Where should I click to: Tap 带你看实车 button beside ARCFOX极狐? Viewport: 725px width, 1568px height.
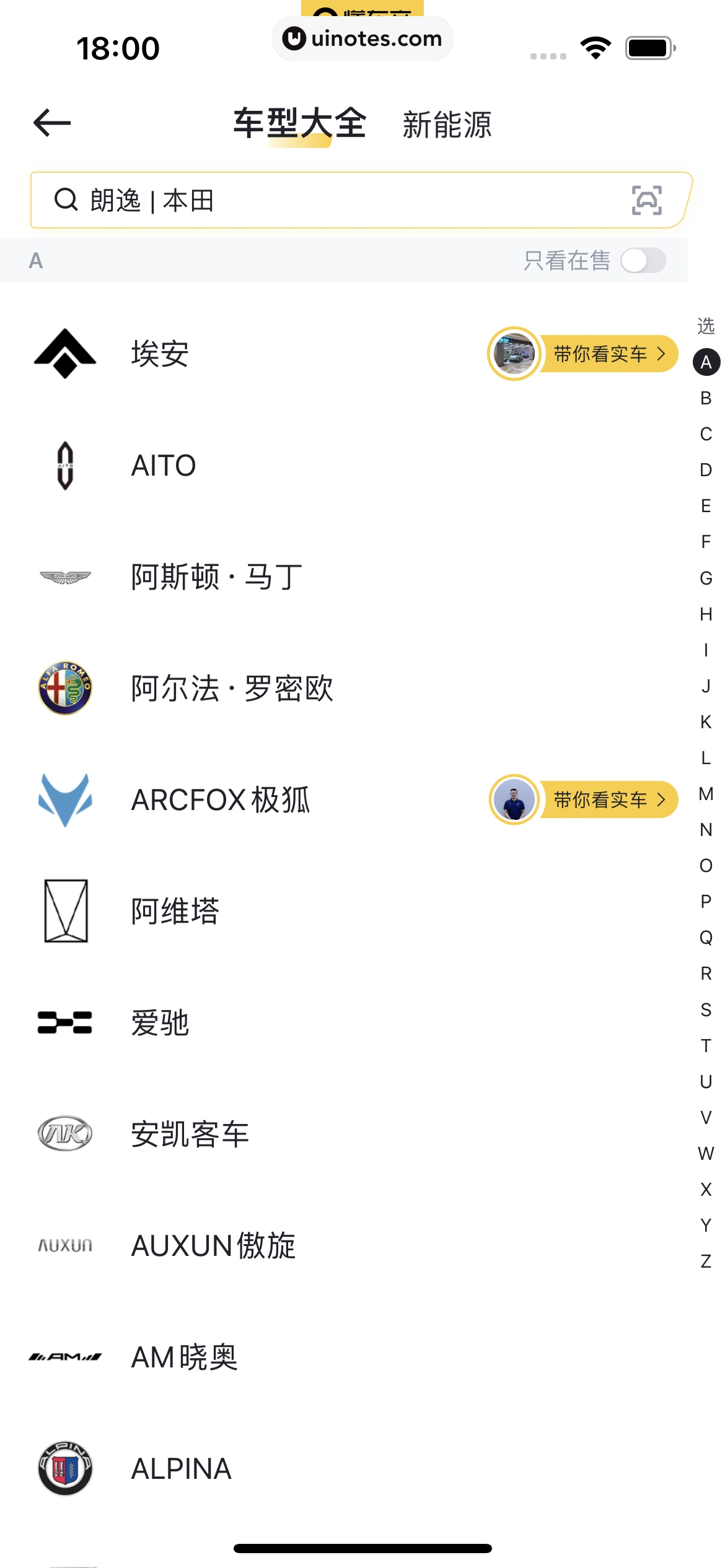click(x=600, y=800)
